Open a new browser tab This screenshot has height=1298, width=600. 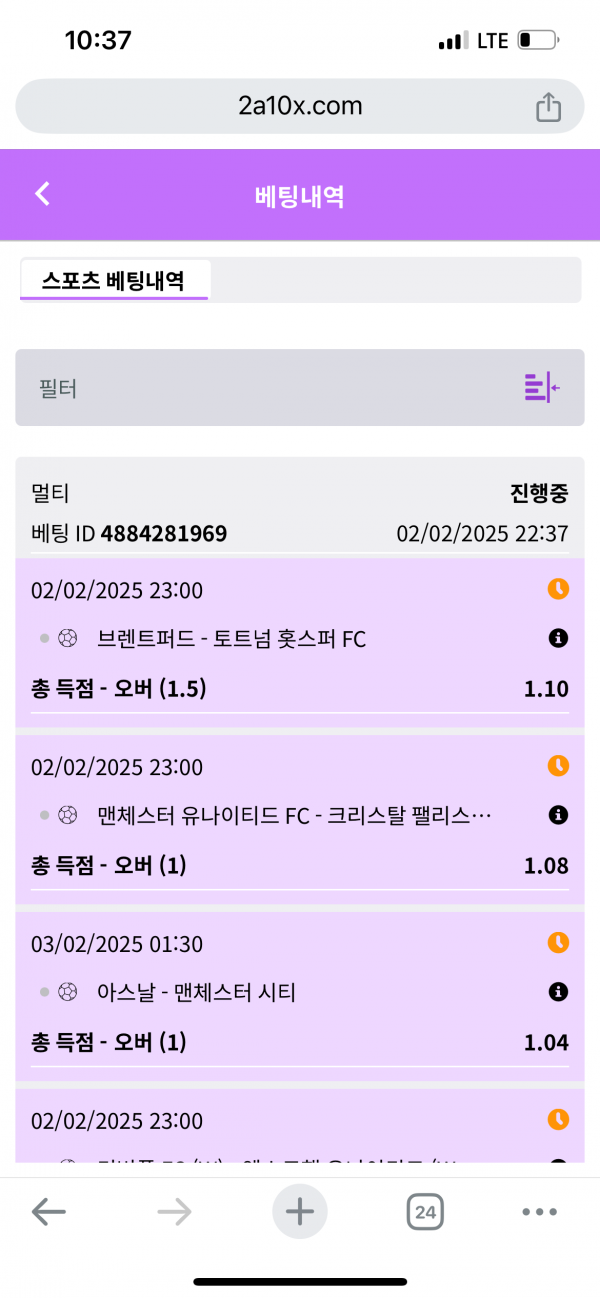tap(300, 1212)
